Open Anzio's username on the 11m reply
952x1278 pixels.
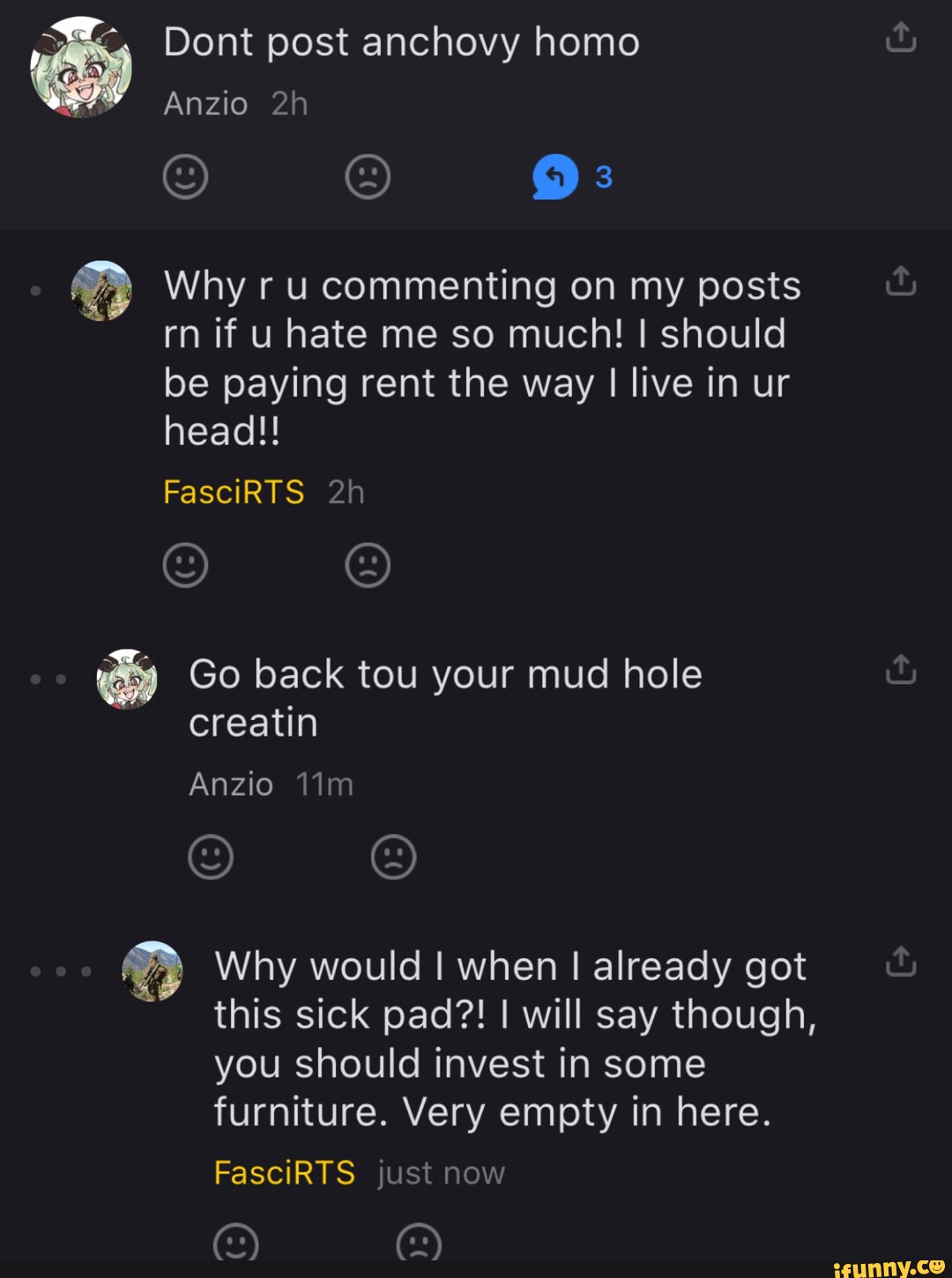point(231,784)
